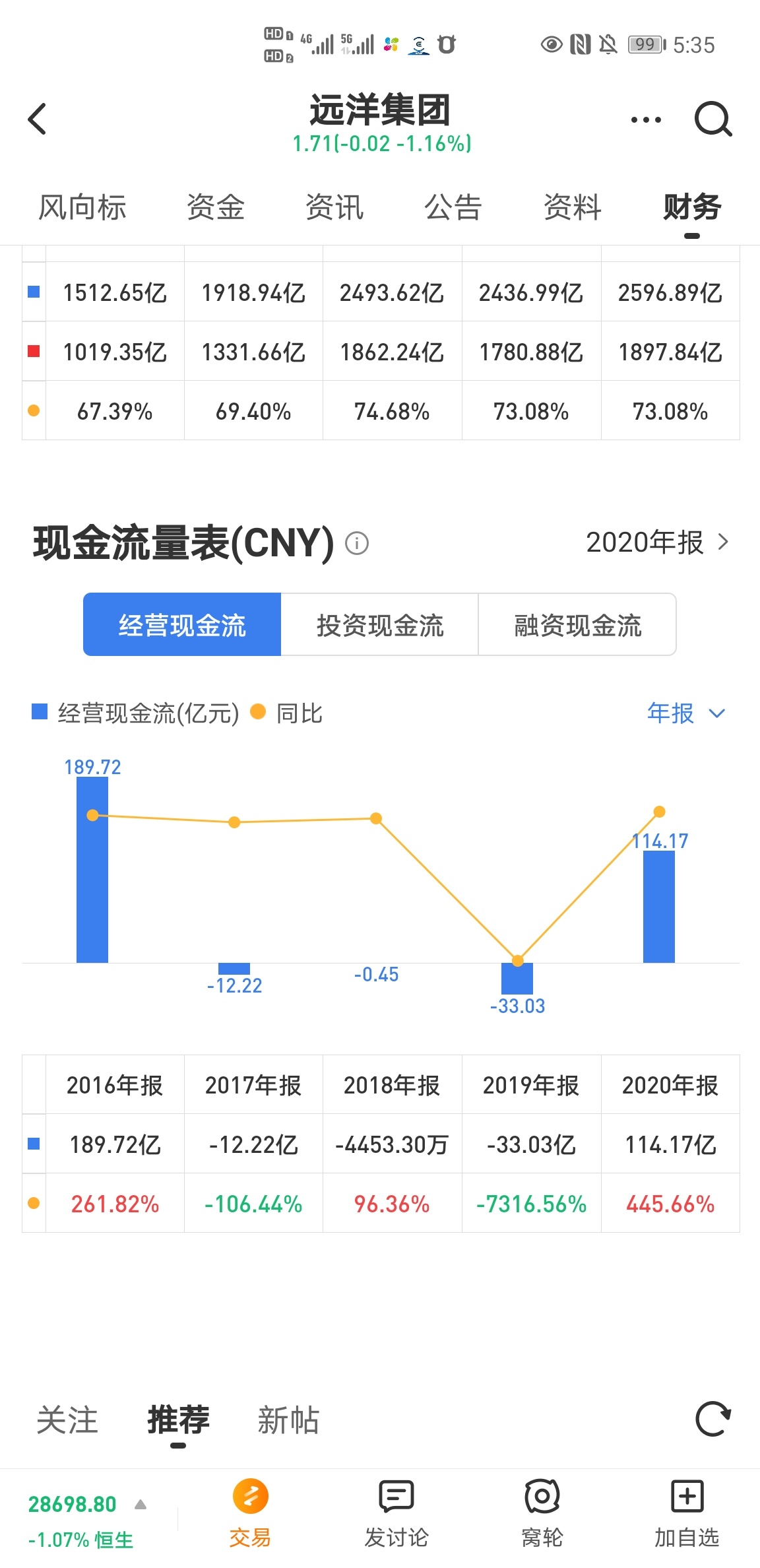This screenshot has width=760, height=1568.
Task: Tap the 交易 button
Action: 250,1514
